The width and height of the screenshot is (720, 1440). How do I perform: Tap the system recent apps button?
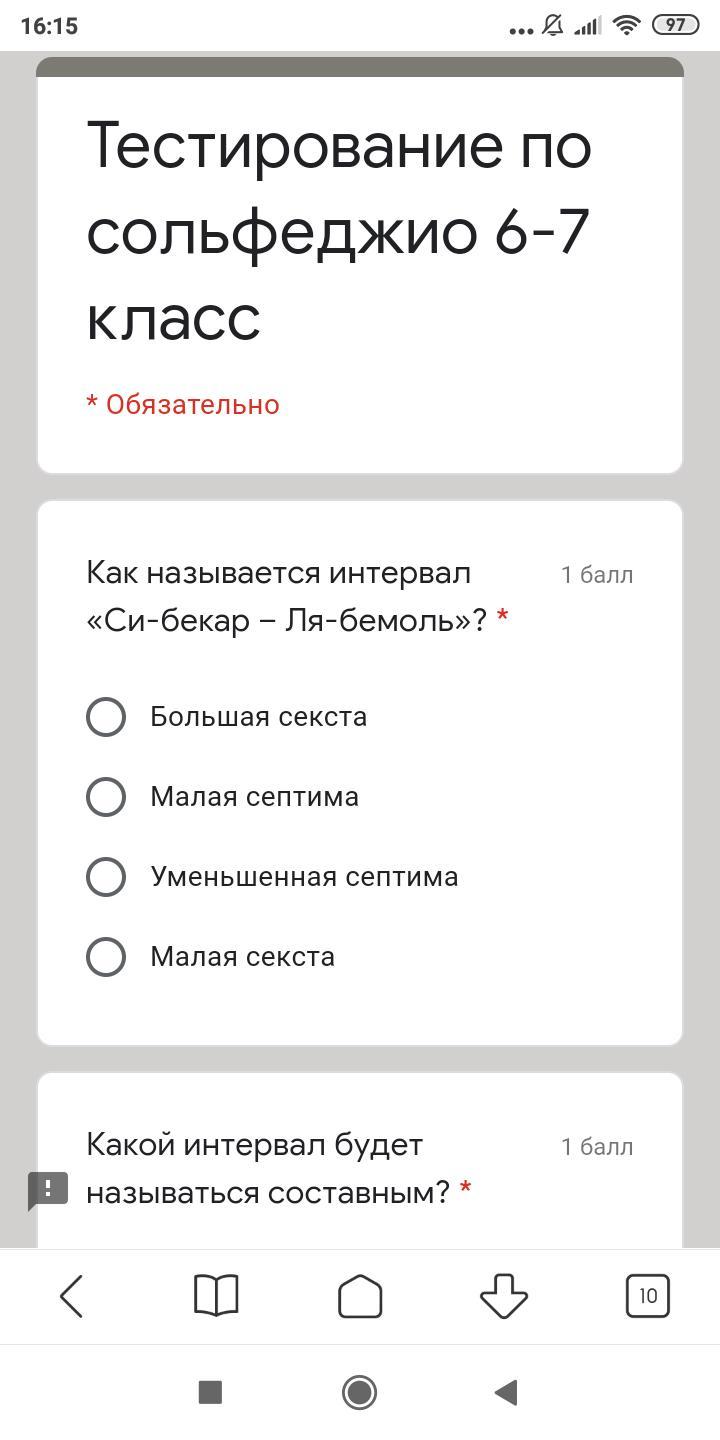tap(210, 1392)
